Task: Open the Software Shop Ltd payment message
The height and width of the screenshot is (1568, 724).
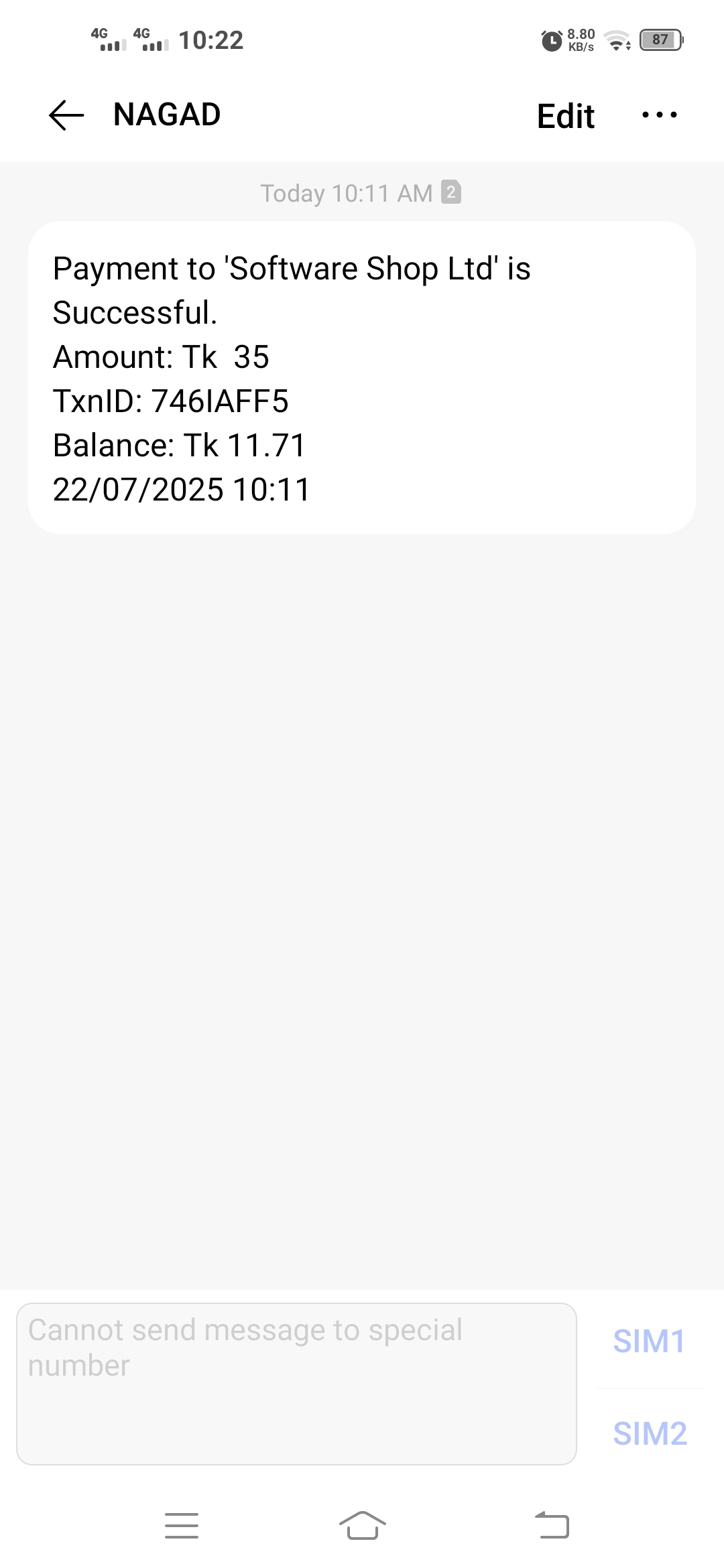Action: click(x=362, y=378)
